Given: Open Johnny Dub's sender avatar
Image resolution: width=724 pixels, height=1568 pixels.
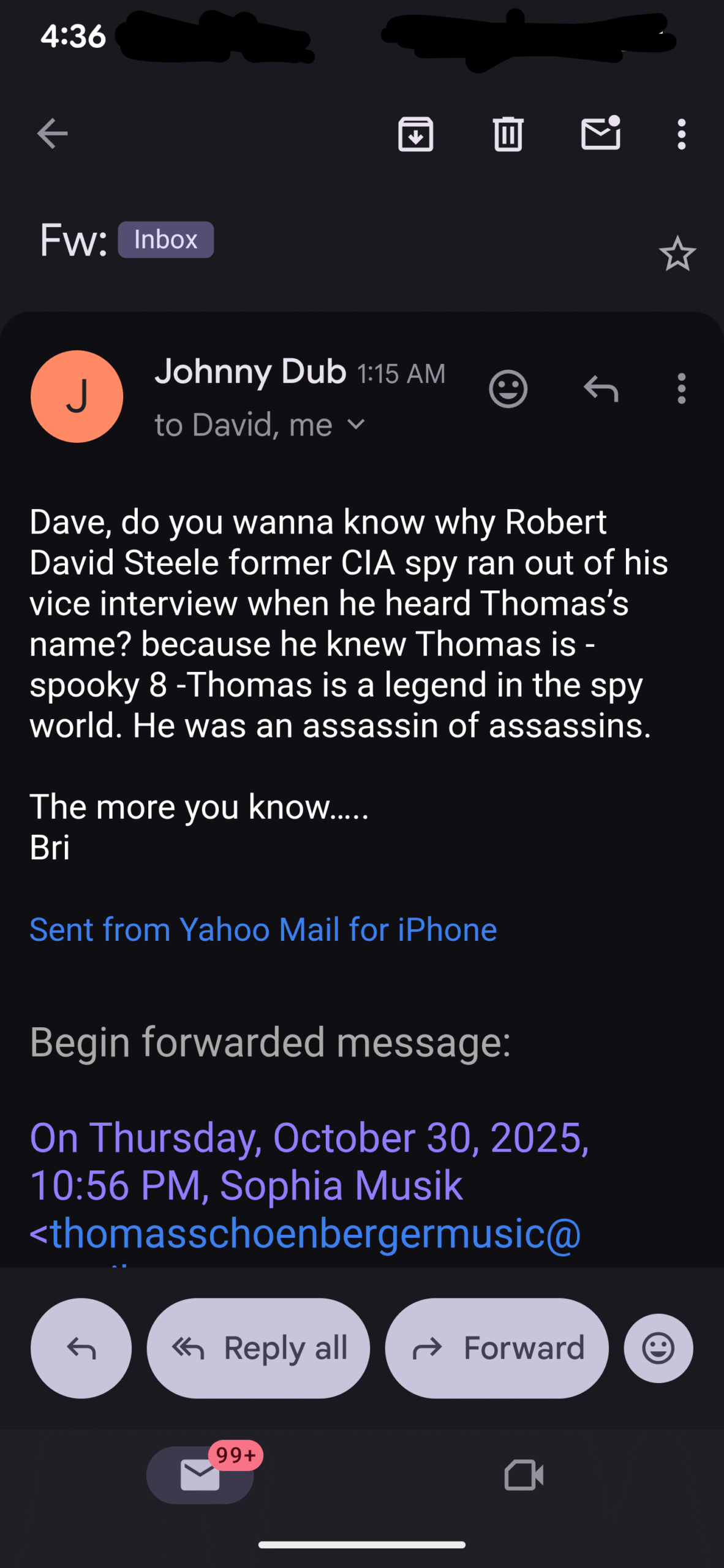Looking at the screenshot, I should [77, 396].
